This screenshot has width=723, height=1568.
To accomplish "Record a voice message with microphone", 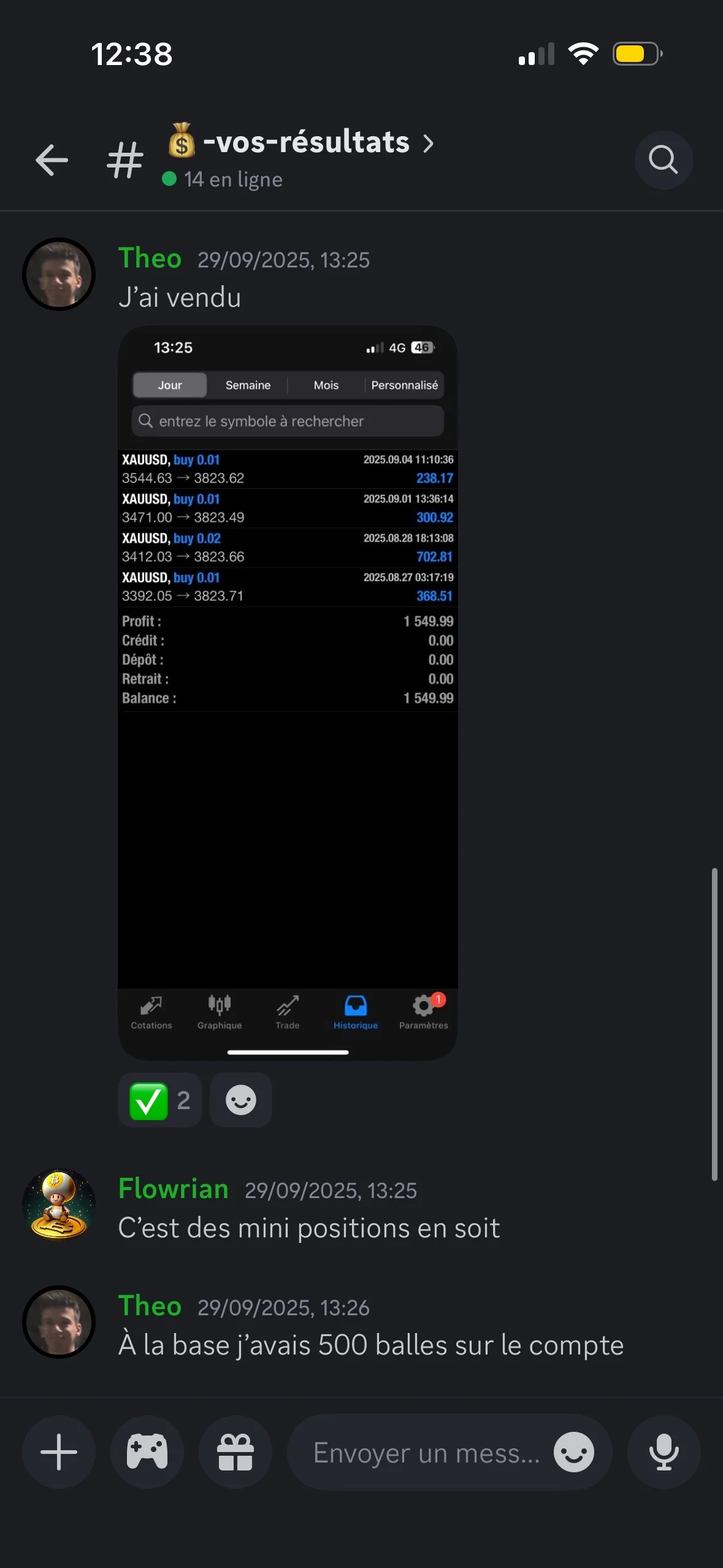I will 664,1452.
